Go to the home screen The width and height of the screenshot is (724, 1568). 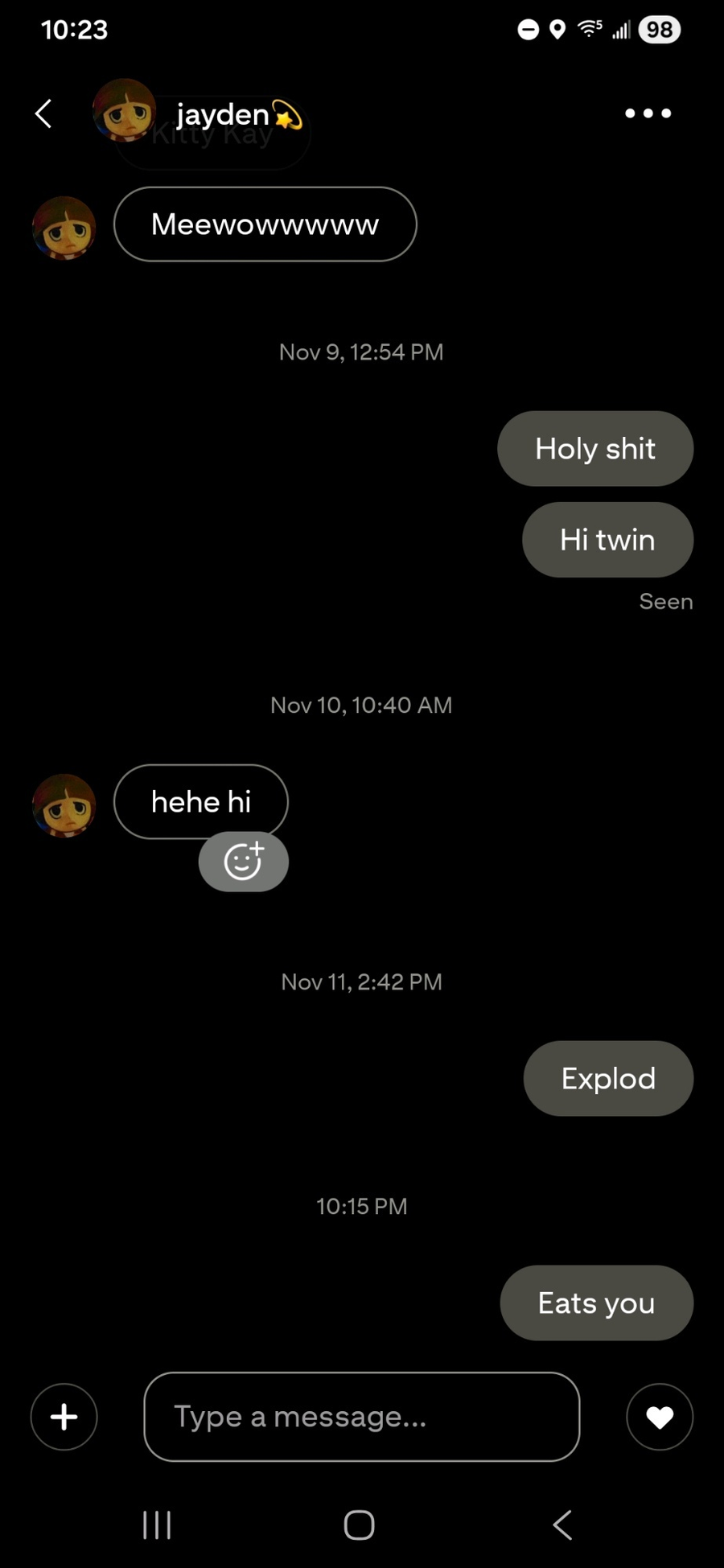360,1525
